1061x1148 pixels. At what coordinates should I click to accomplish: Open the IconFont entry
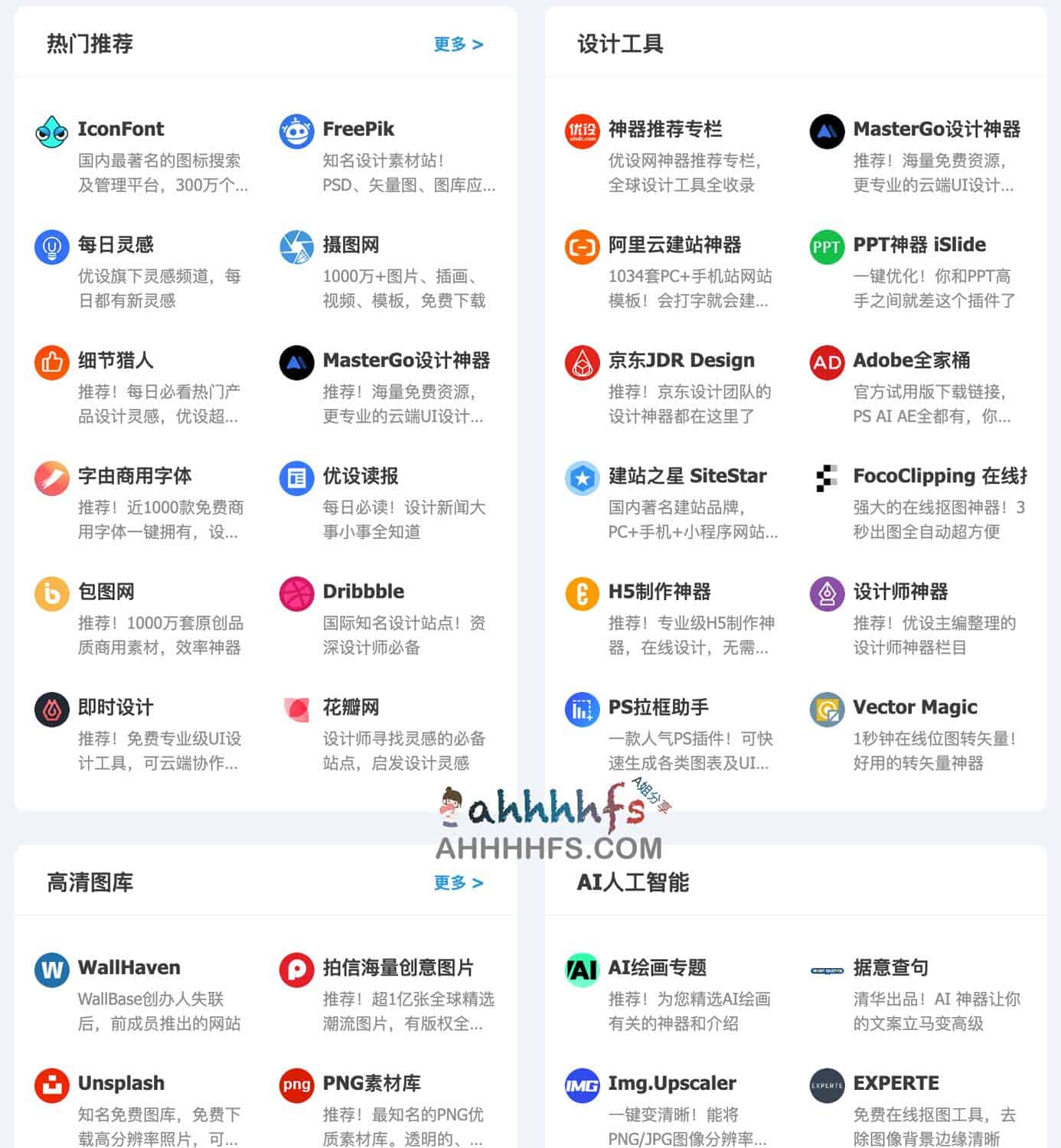pyautogui.click(x=121, y=129)
